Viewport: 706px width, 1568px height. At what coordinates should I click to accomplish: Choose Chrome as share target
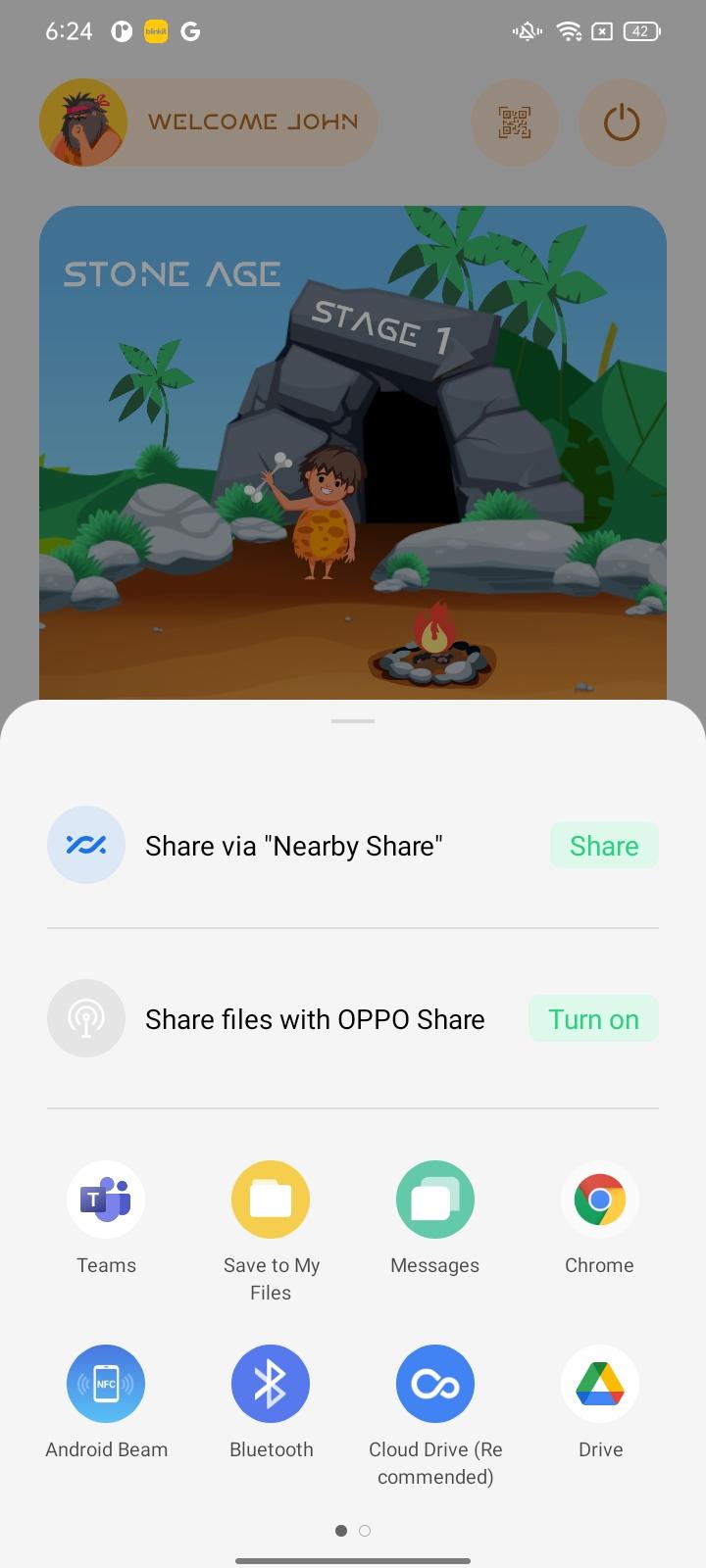(599, 1200)
